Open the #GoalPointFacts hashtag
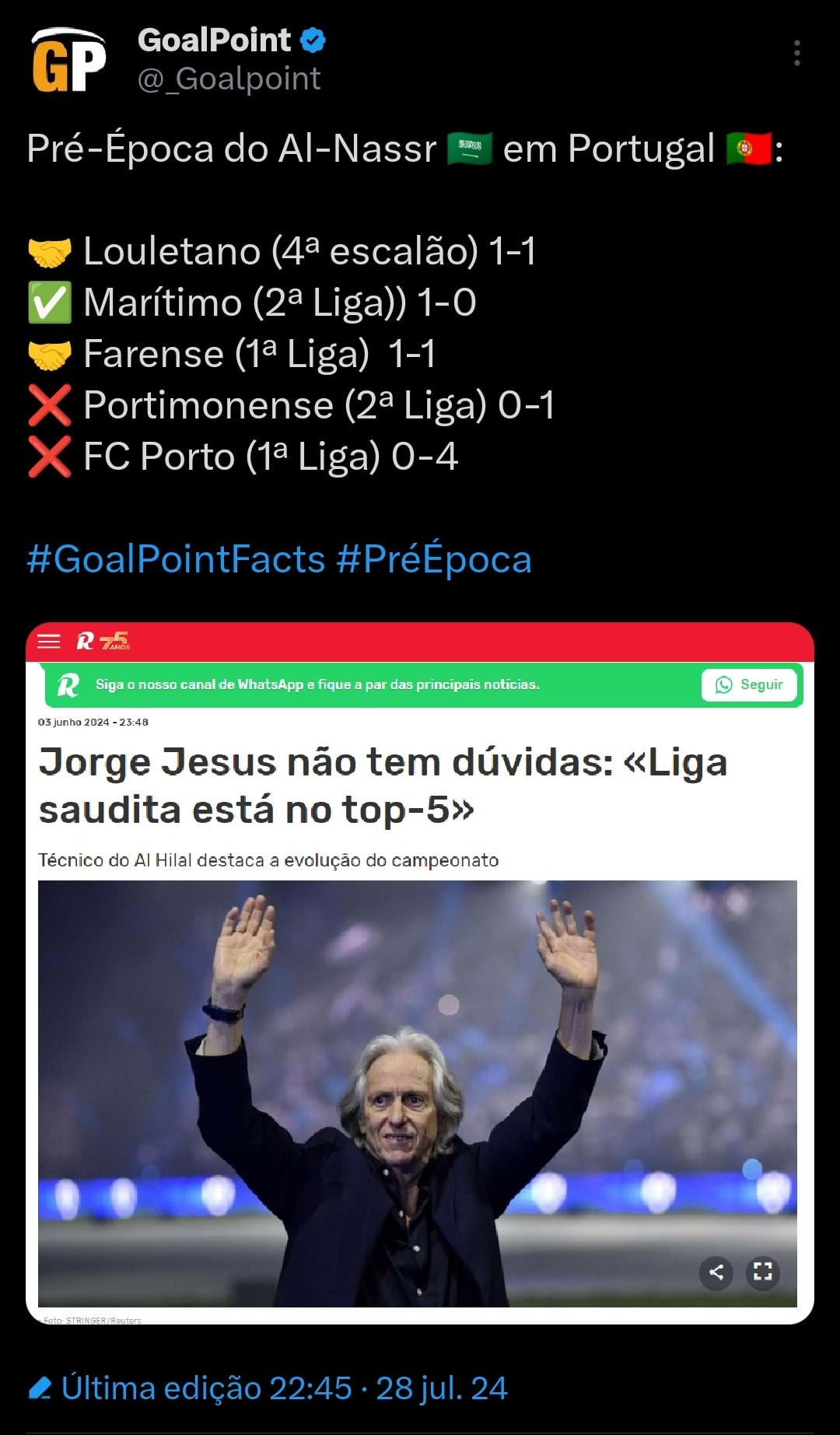 click(x=176, y=559)
